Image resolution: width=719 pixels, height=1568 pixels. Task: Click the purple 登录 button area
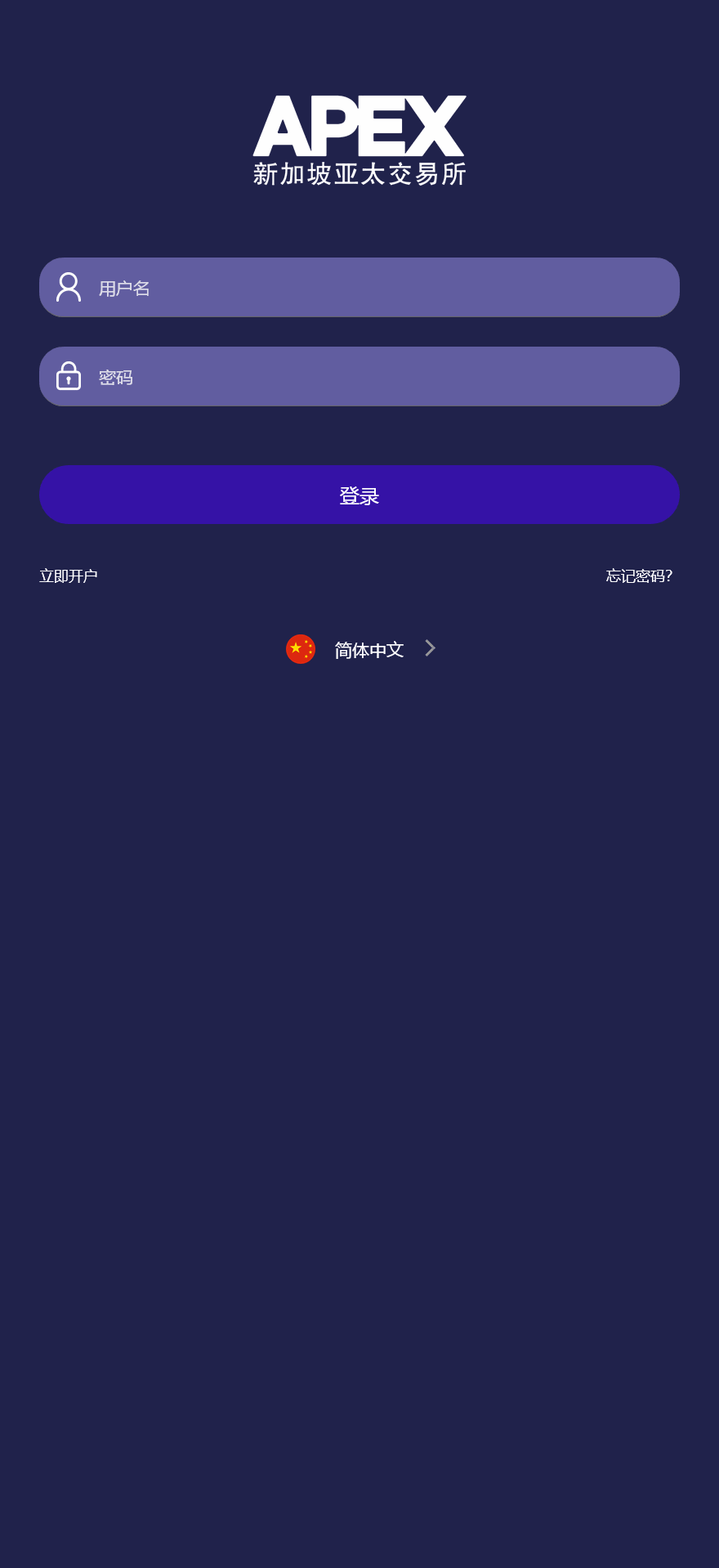tap(359, 495)
